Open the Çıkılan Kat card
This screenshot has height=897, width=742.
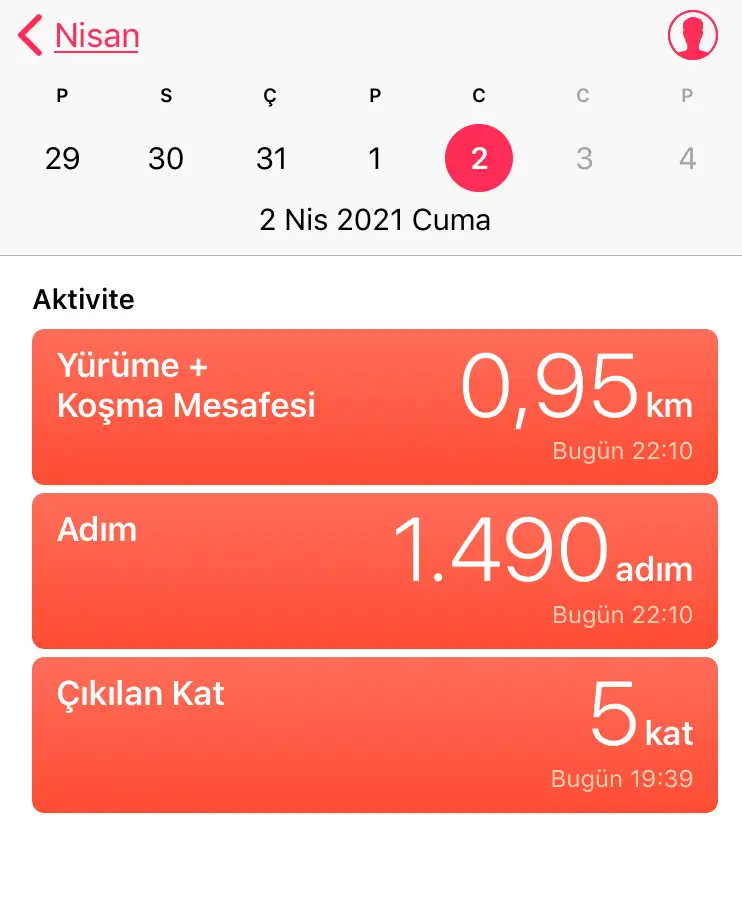374,734
